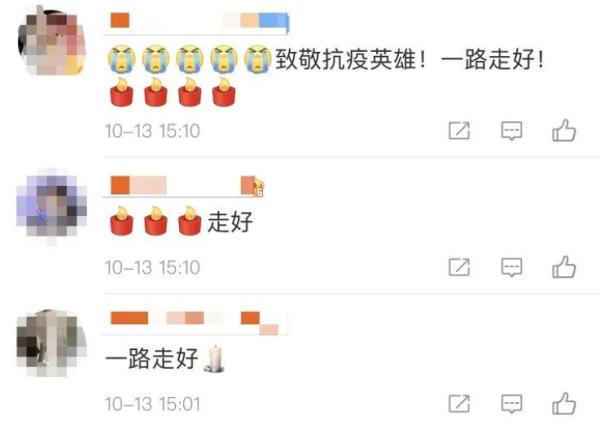Like the comment '致敬抗疫英雄！一路走好！'
This screenshot has height=424, width=600.
point(564,131)
